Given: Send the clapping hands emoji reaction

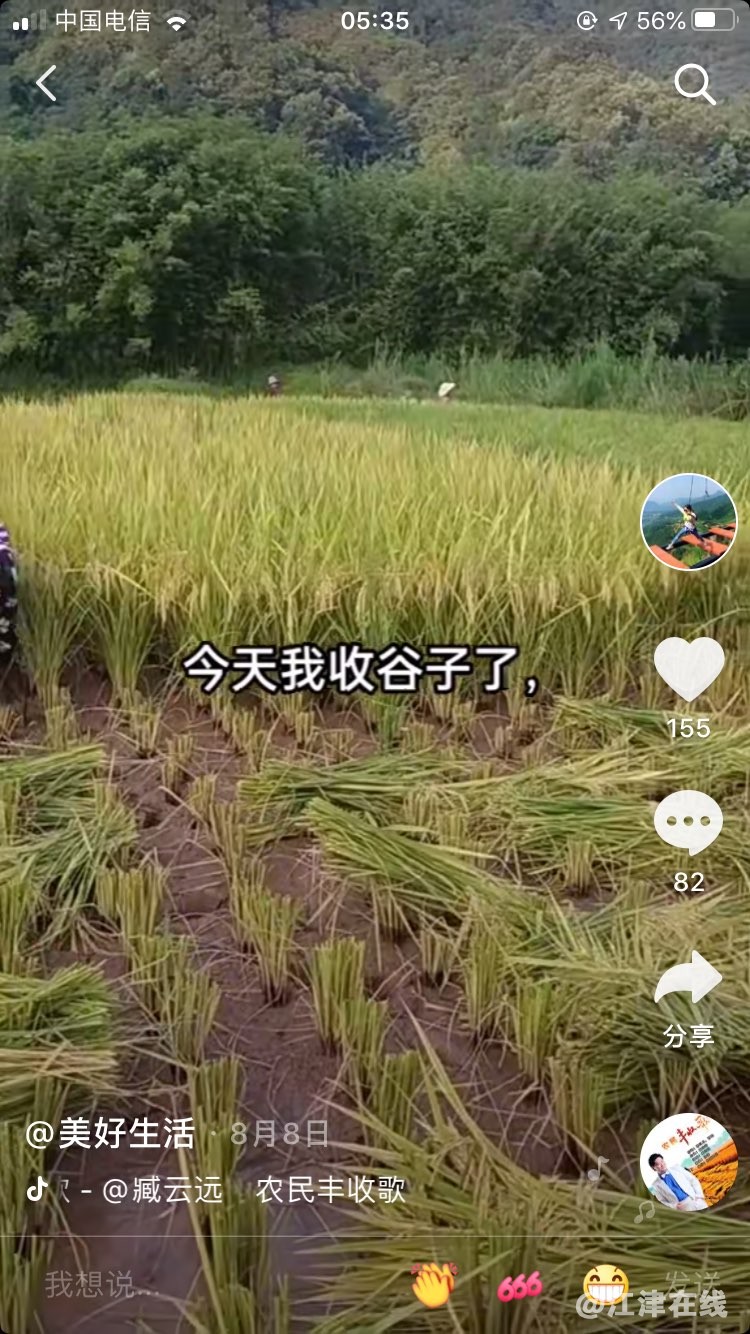Looking at the screenshot, I should (x=433, y=1285).
